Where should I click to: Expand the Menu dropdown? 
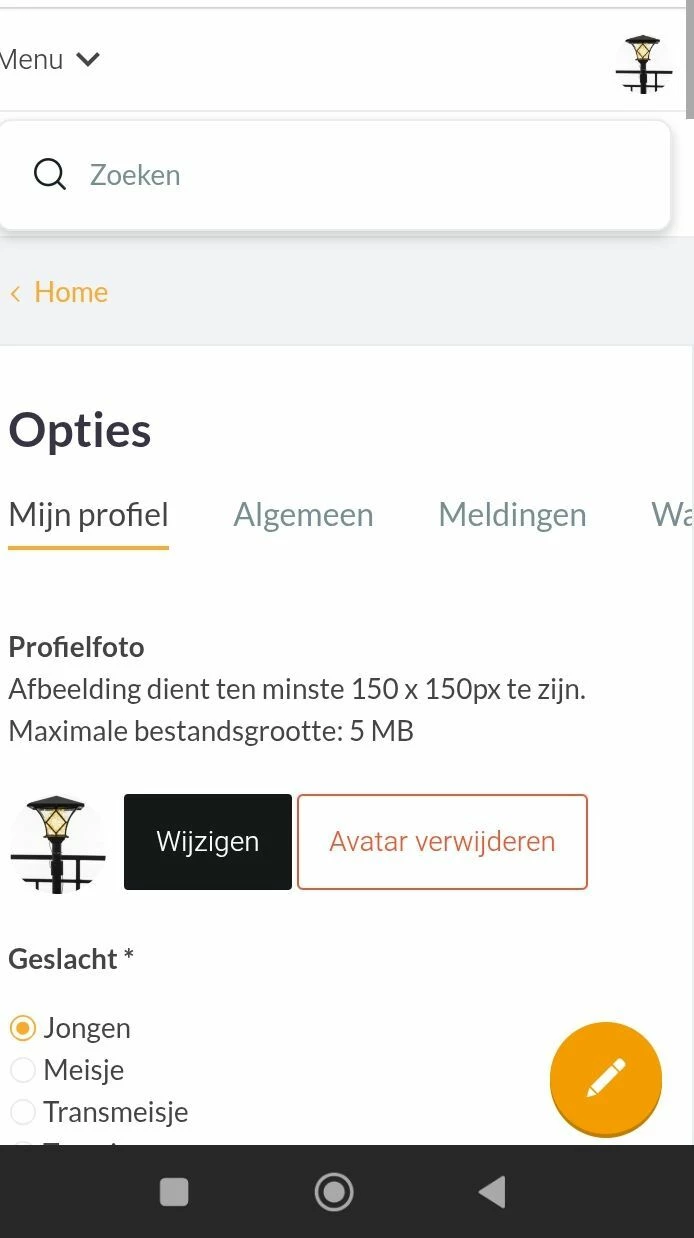click(x=50, y=60)
